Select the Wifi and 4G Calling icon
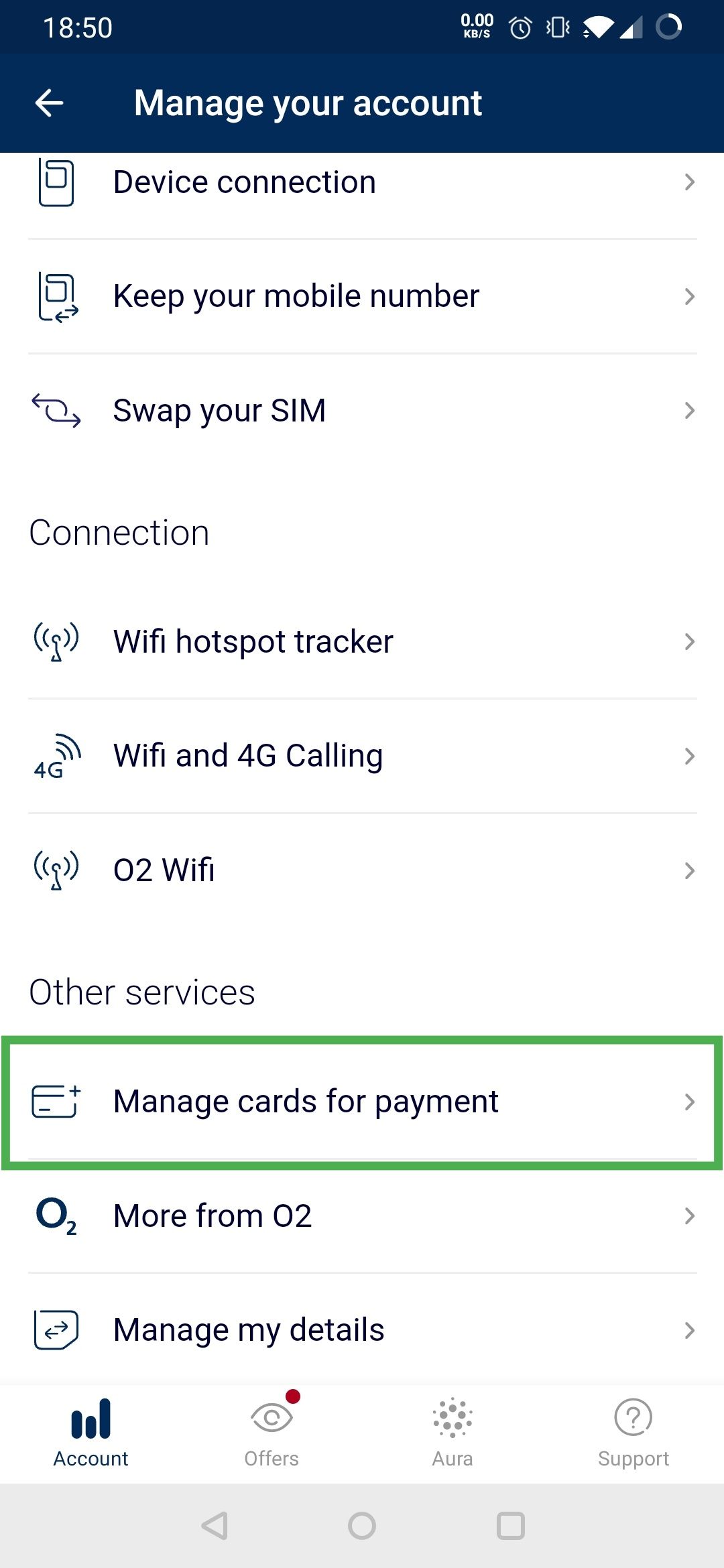724x1568 pixels. tap(56, 756)
